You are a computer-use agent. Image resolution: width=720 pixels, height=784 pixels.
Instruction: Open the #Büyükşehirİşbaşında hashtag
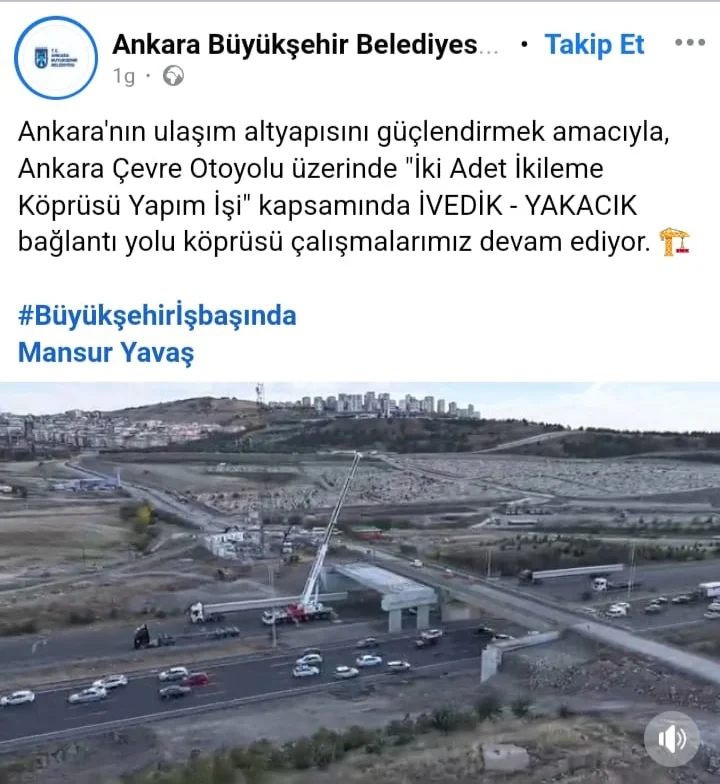[157, 316]
